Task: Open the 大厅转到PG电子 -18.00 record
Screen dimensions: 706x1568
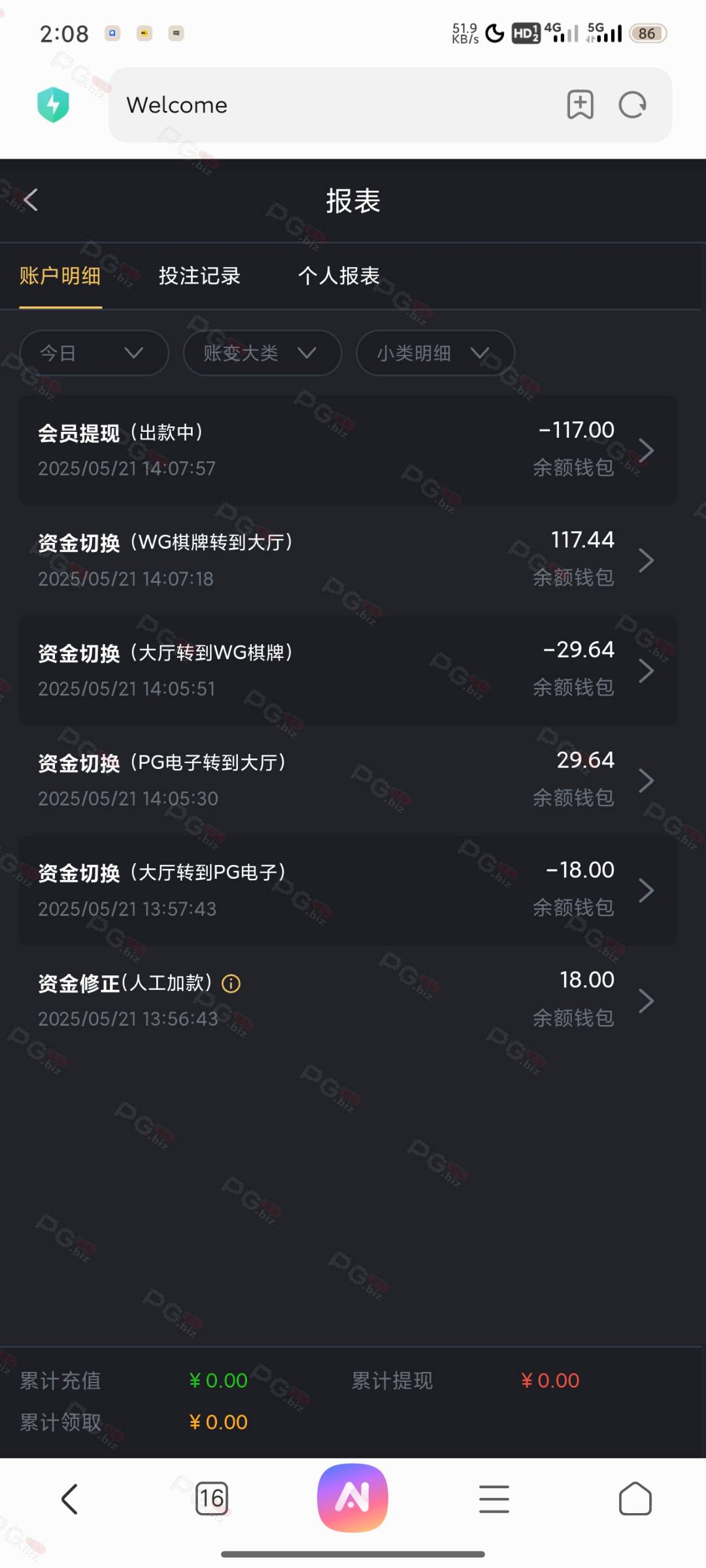Action: [348, 890]
